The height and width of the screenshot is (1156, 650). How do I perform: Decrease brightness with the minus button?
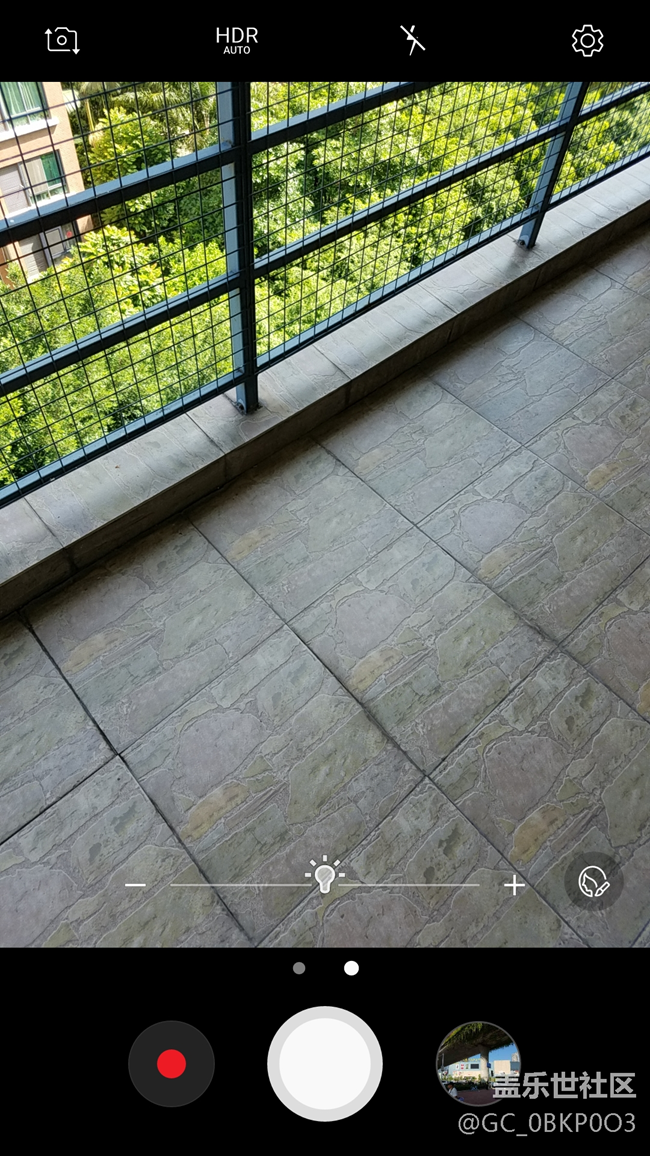tap(136, 885)
